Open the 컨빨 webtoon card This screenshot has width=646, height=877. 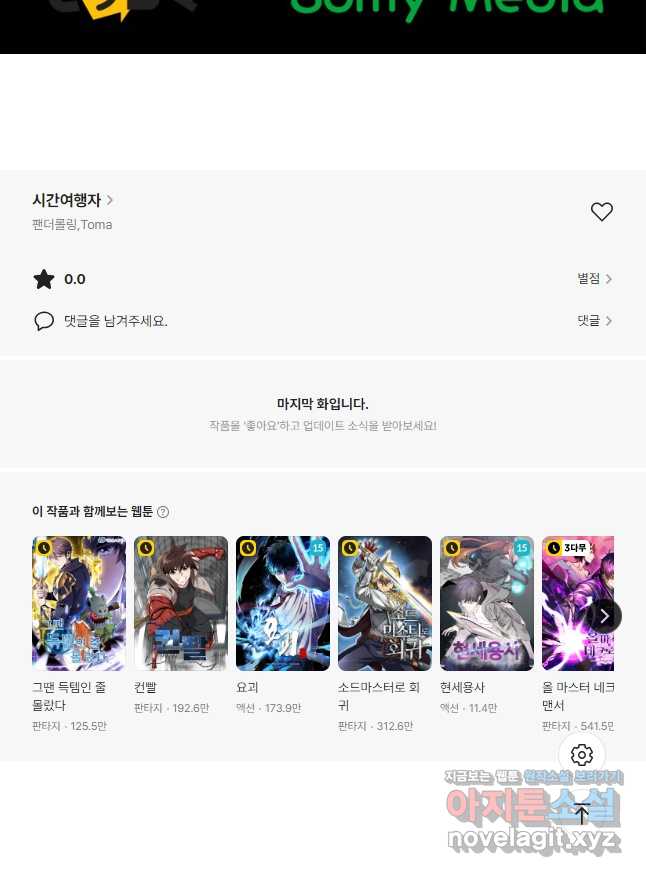[181, 603]
